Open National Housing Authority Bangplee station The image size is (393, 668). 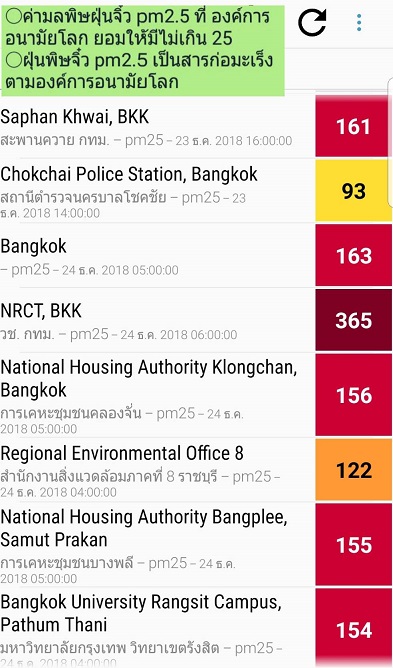pos(196,545)
